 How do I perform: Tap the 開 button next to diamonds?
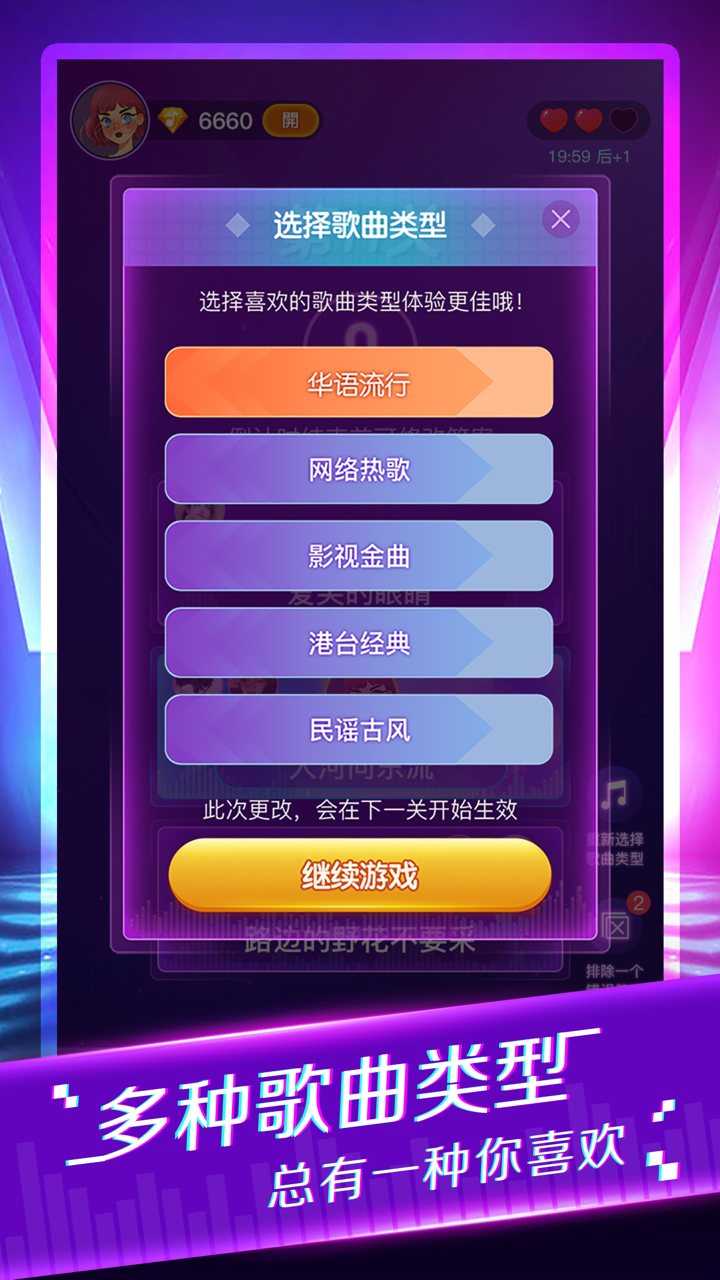click(289, 120)
